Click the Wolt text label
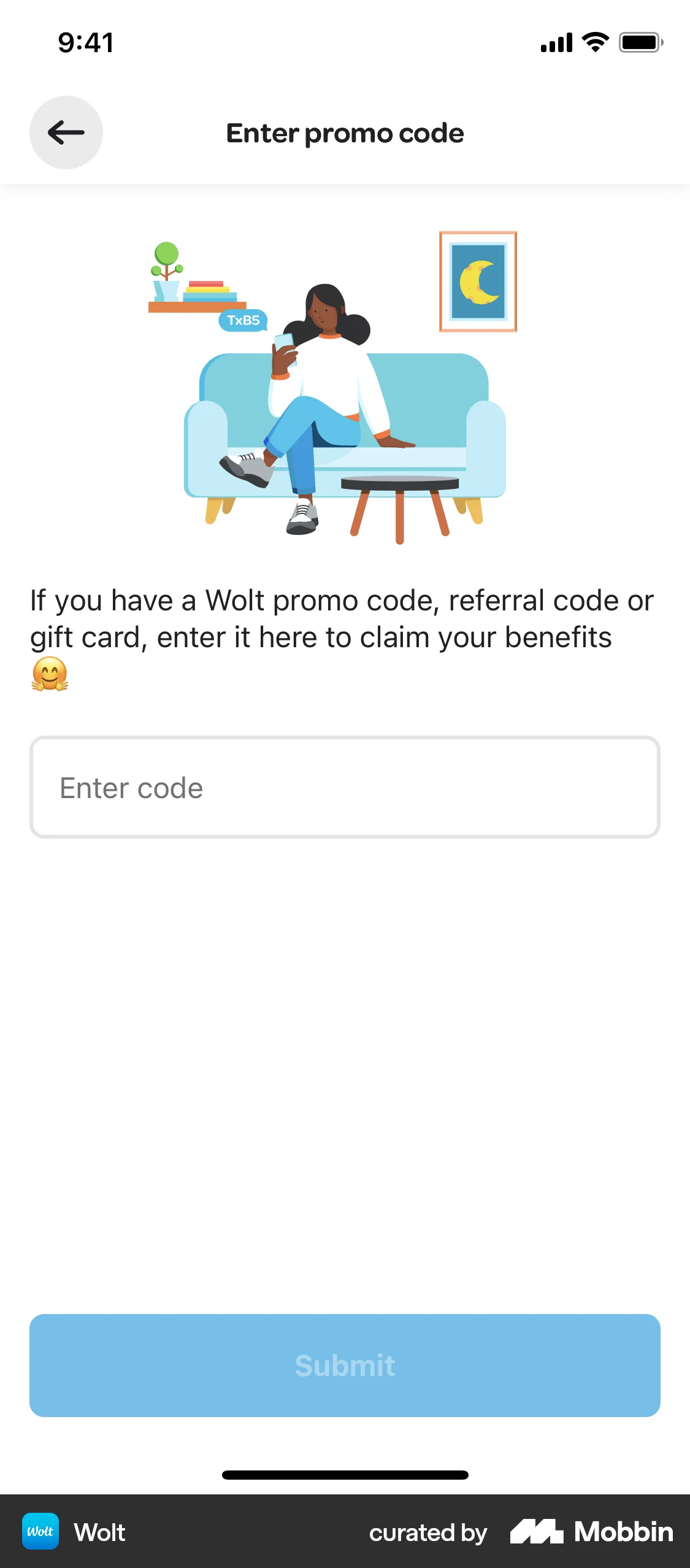Viewport: 690px width, 1568px height. click(99, 1532)
